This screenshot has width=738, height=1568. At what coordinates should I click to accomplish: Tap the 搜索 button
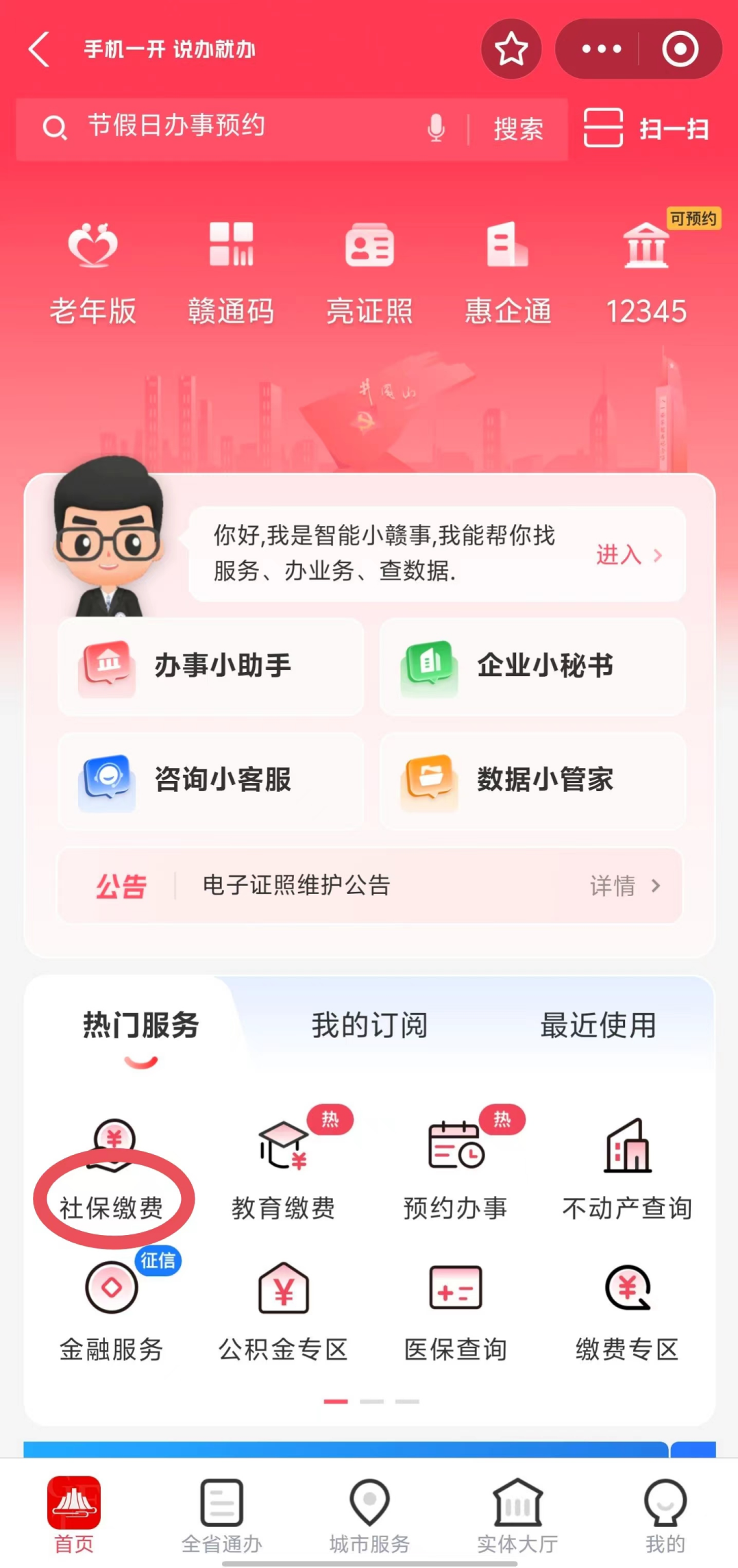(518, 129)
